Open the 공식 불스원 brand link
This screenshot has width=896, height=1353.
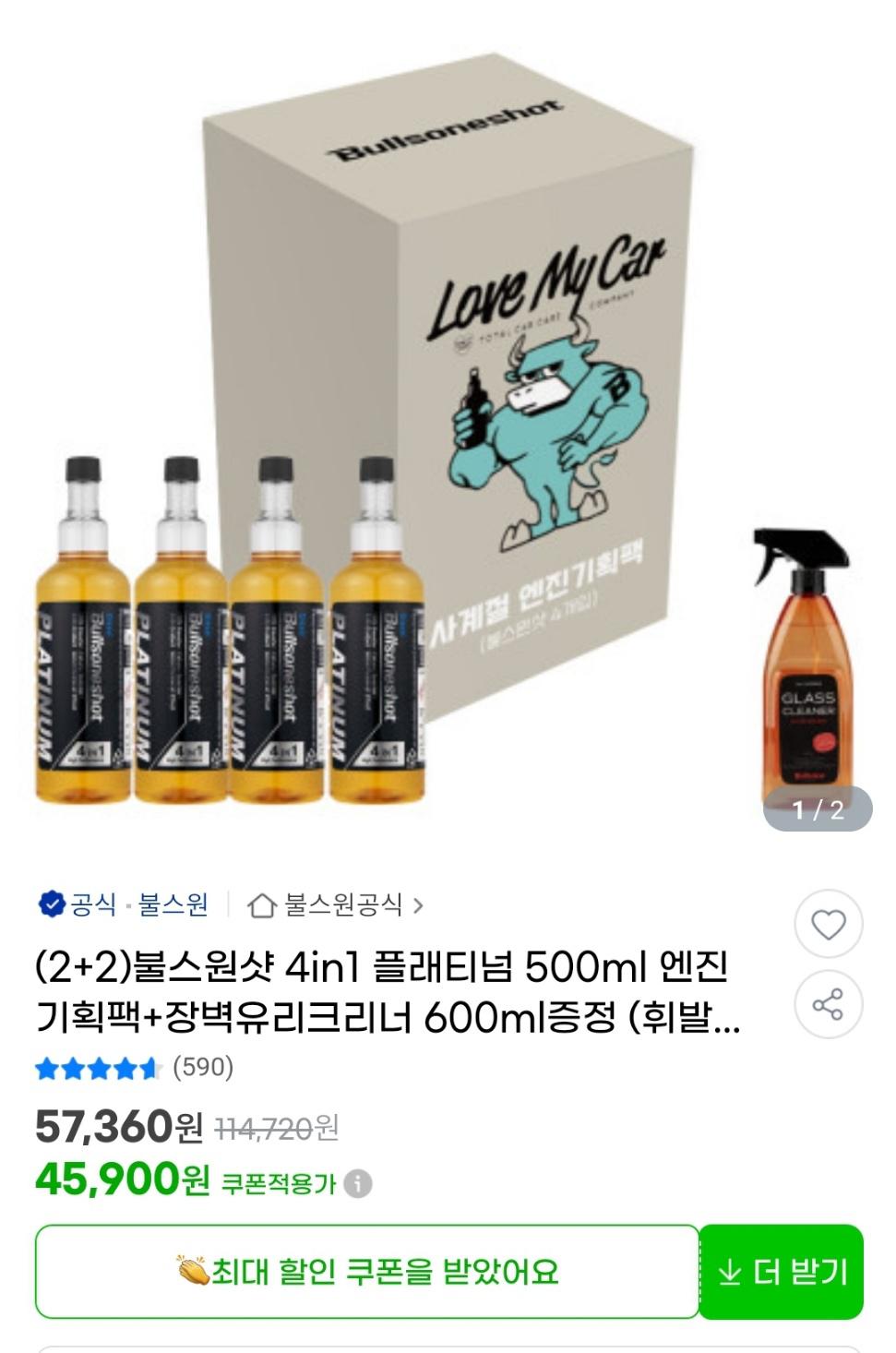tap(124, 904)
